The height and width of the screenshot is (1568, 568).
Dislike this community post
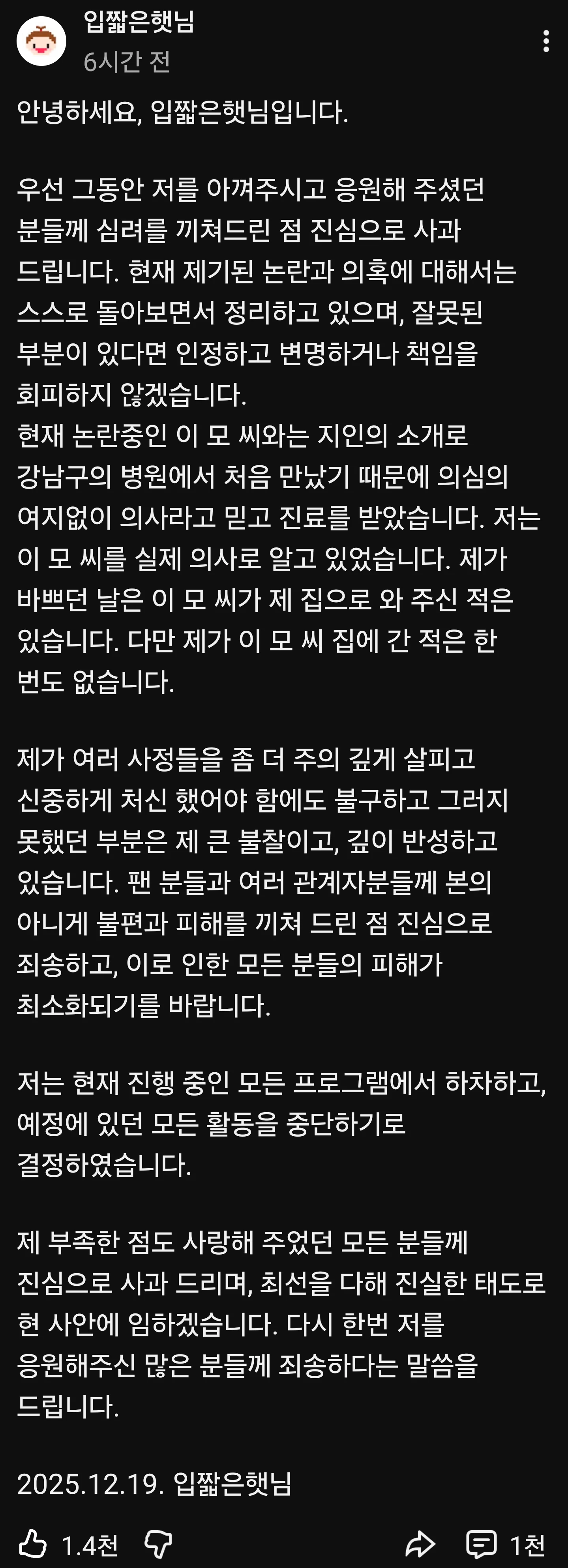(158, 1544)
